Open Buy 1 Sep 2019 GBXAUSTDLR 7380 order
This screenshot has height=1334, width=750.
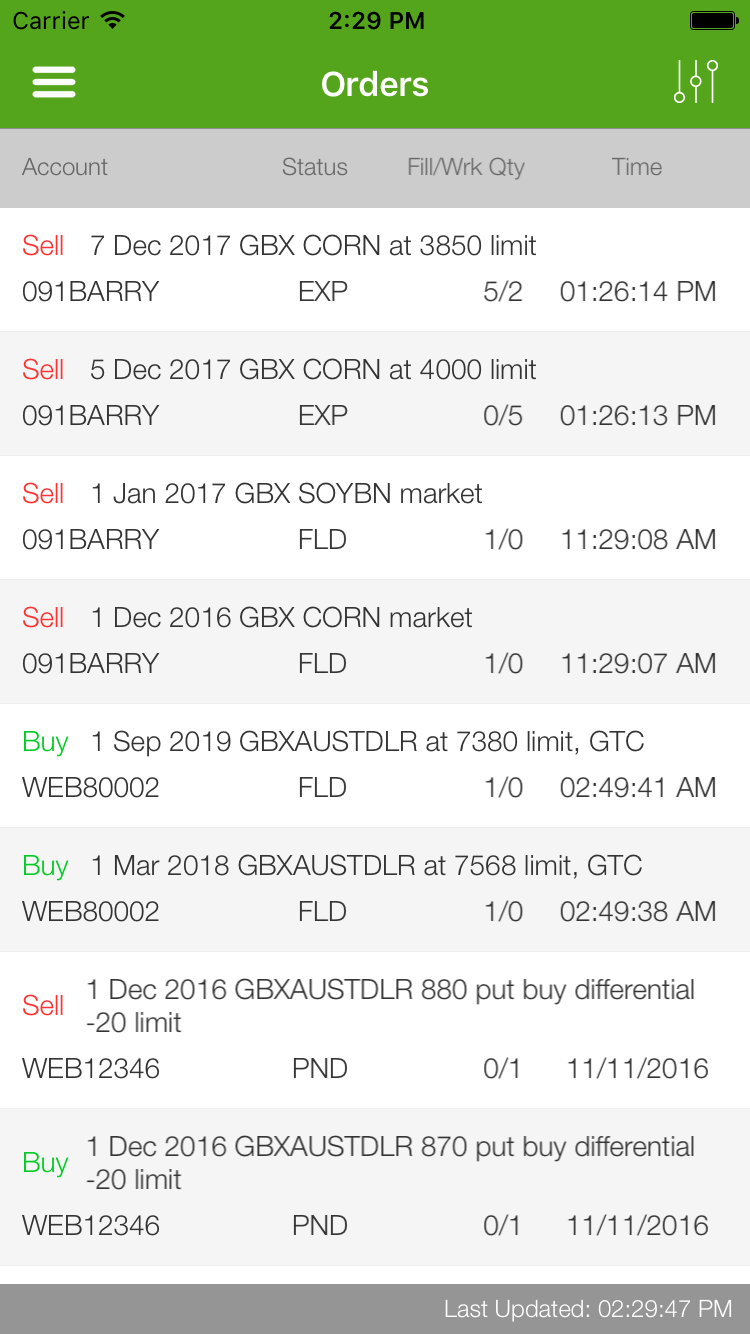(375, 765)
